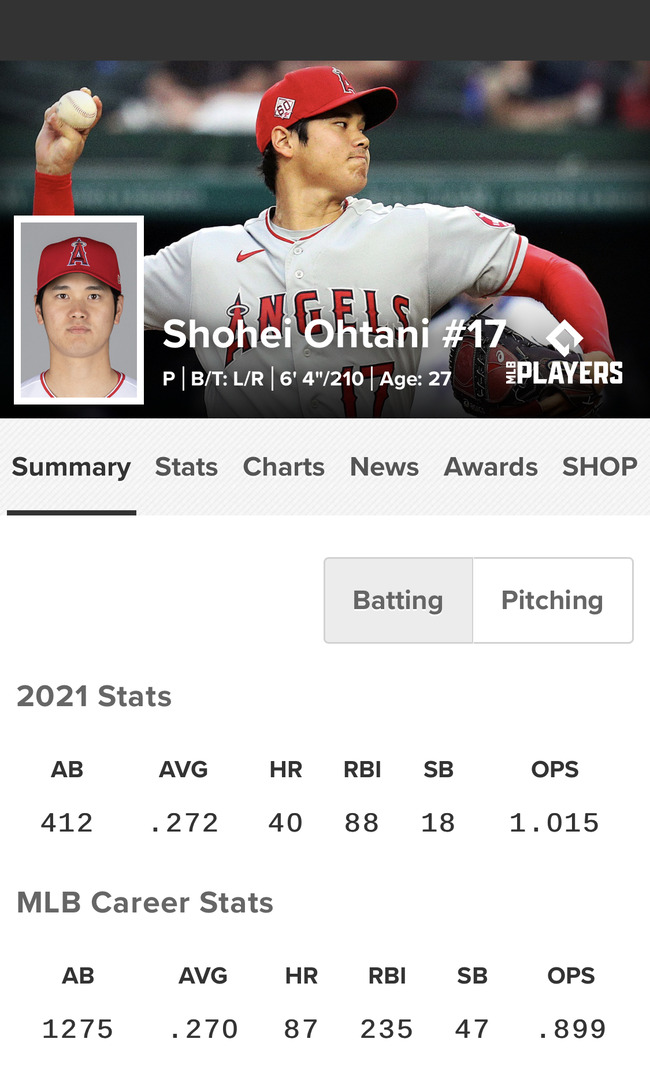650x1076 pixels.
Task: View the News tab
Action: point(384,467)
